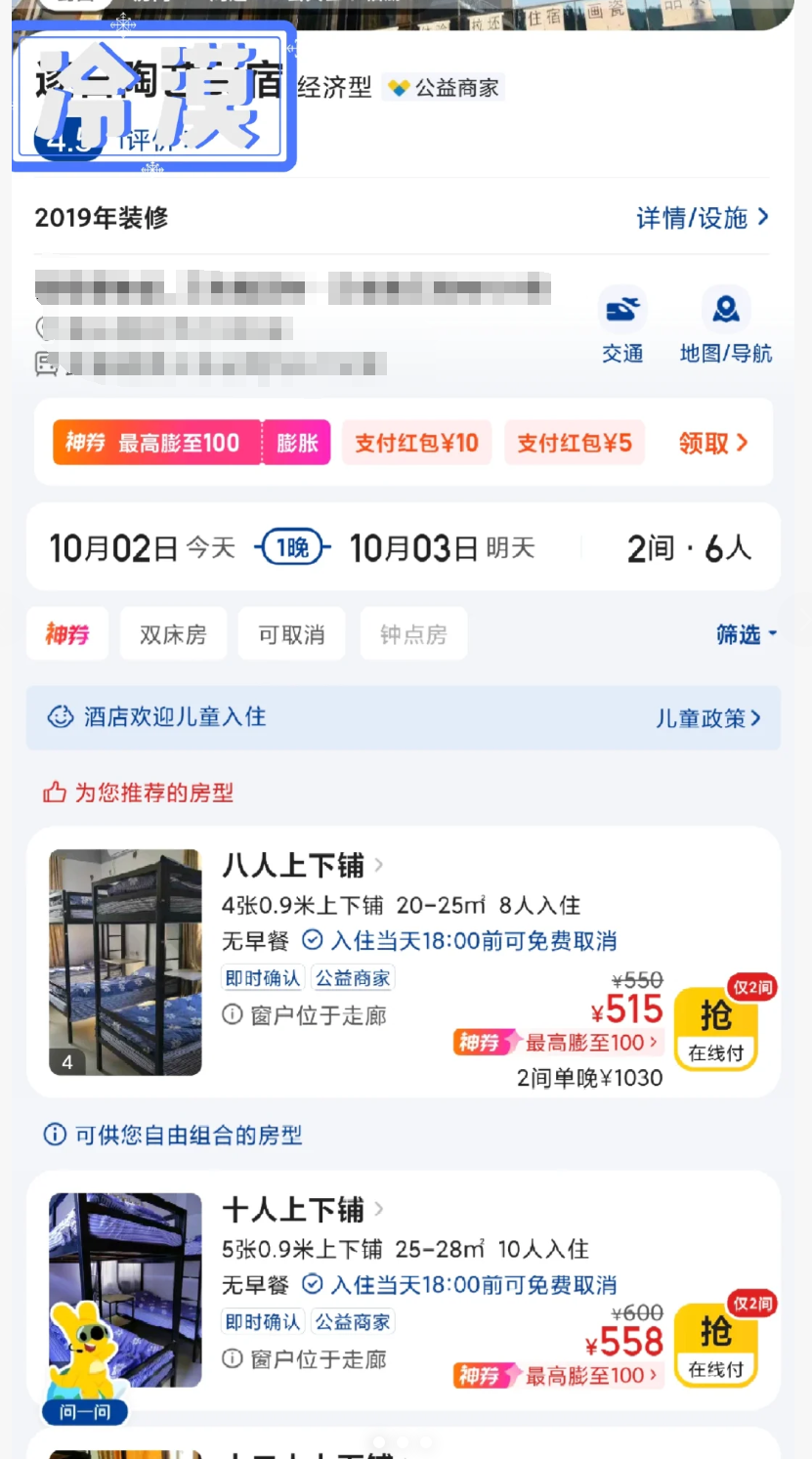
Task: Filter by 双床房
Action: 173,634
